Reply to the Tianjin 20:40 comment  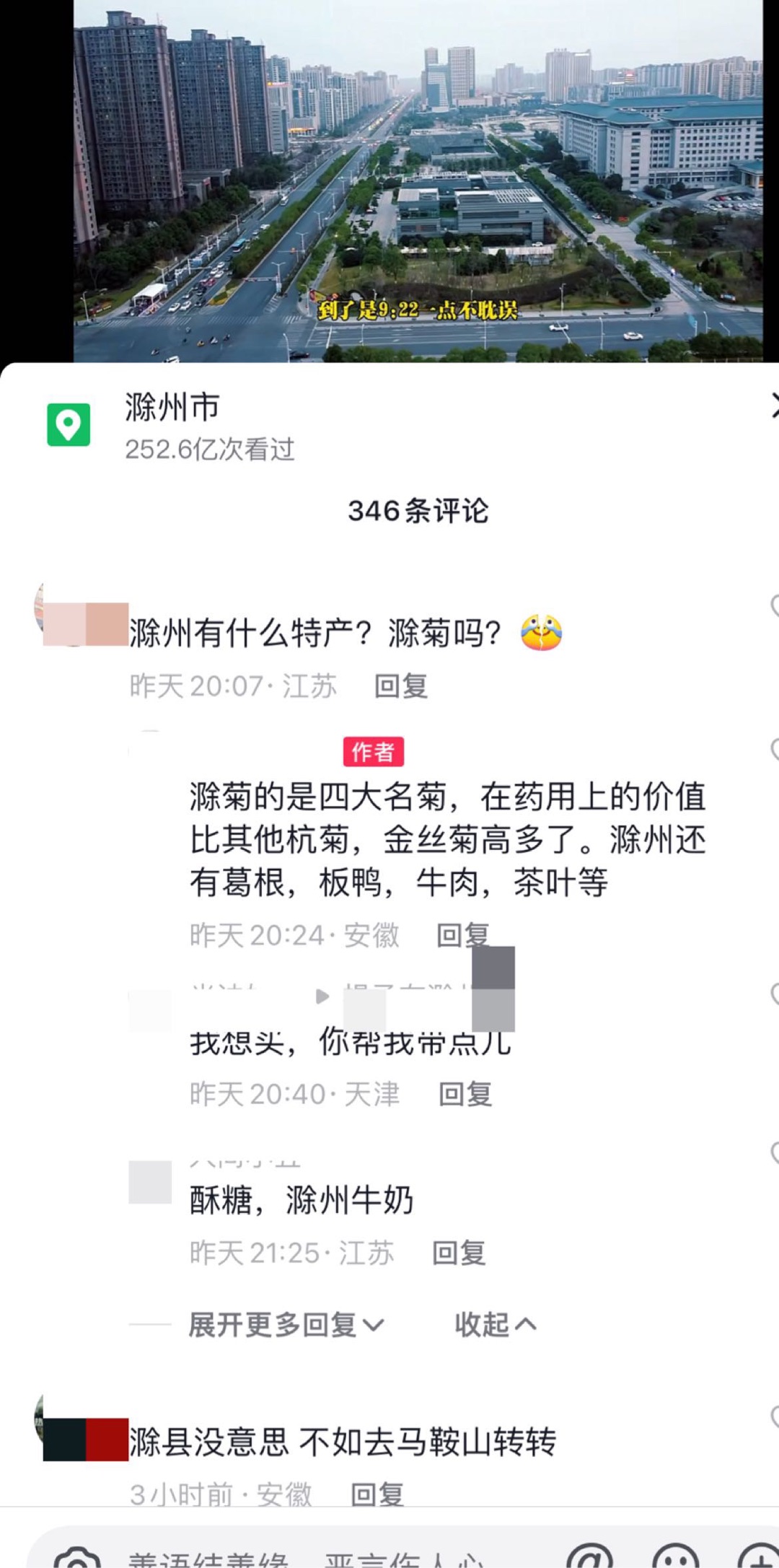point(466,1095)
